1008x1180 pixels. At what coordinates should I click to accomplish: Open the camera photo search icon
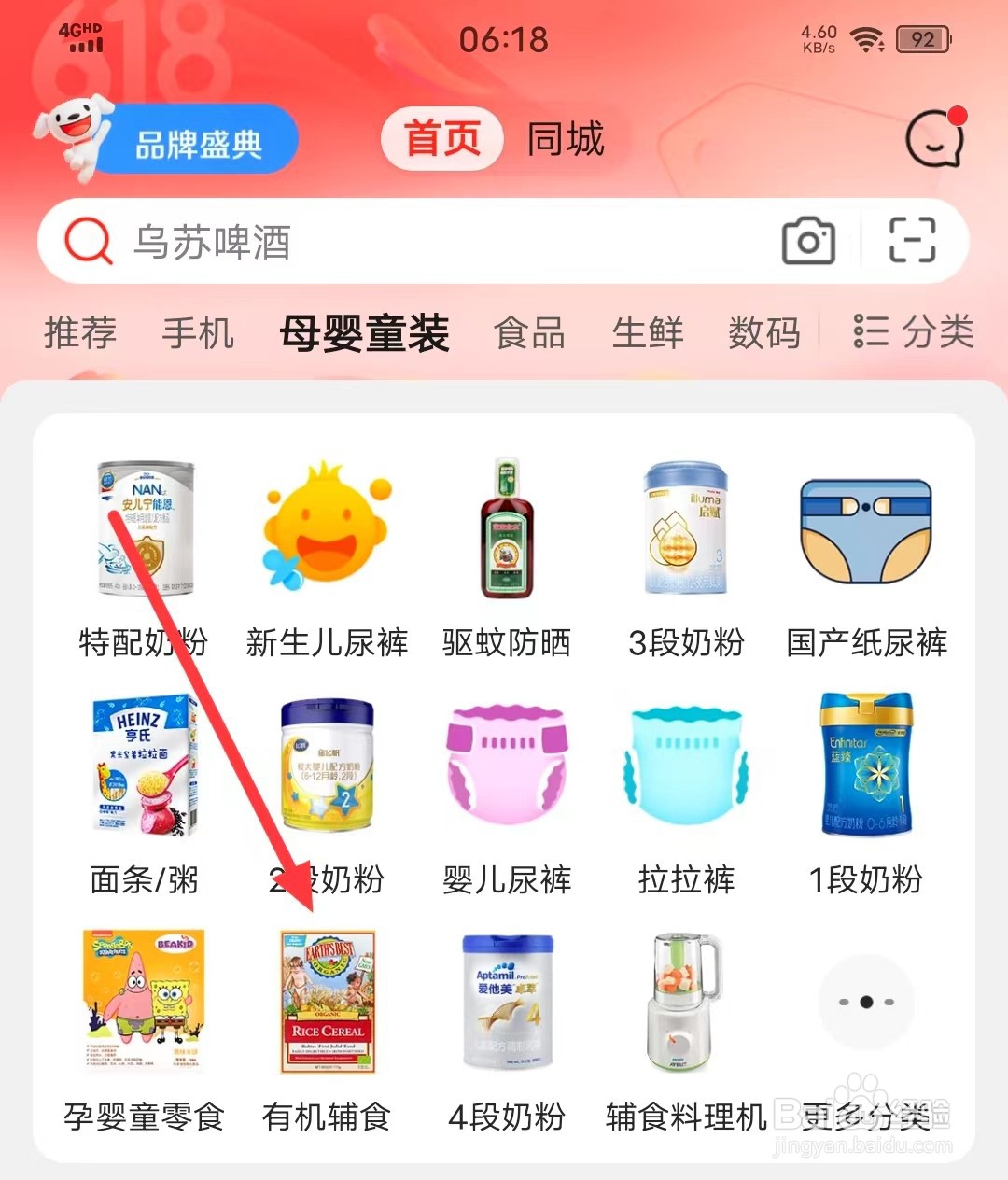click(808, 242)
